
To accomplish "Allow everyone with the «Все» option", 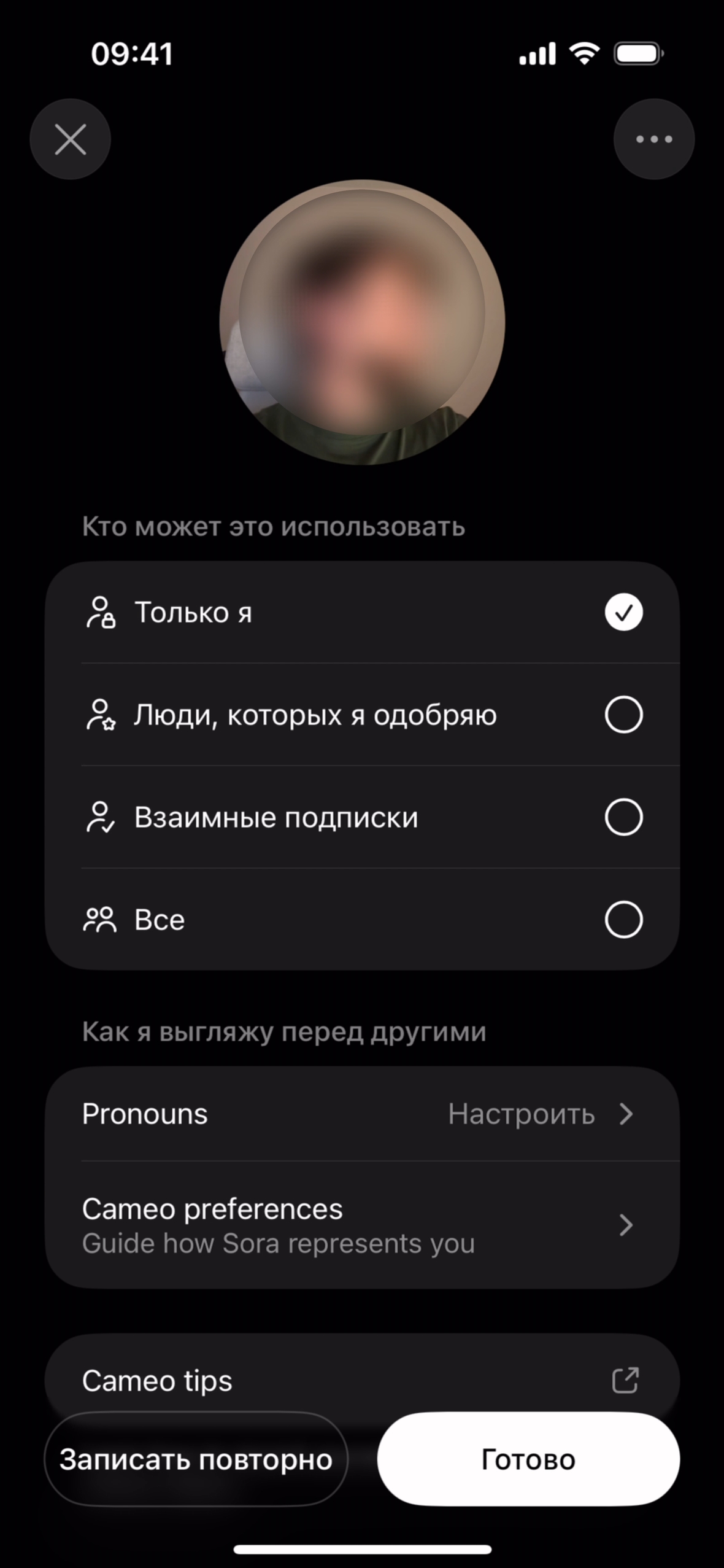I will point(362,920).
